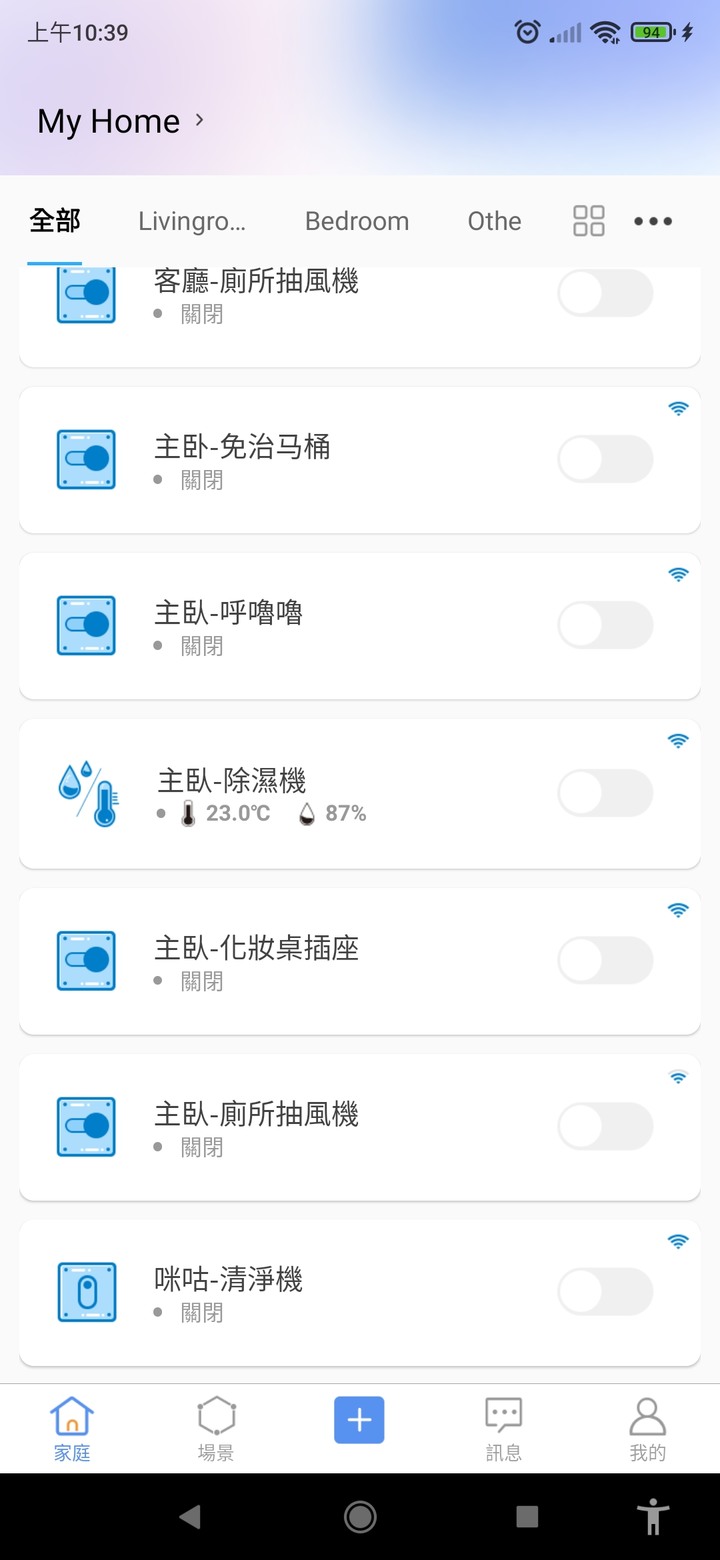
Task: Switch to the Livingroom tab
Action: click(x=192, y=221)
